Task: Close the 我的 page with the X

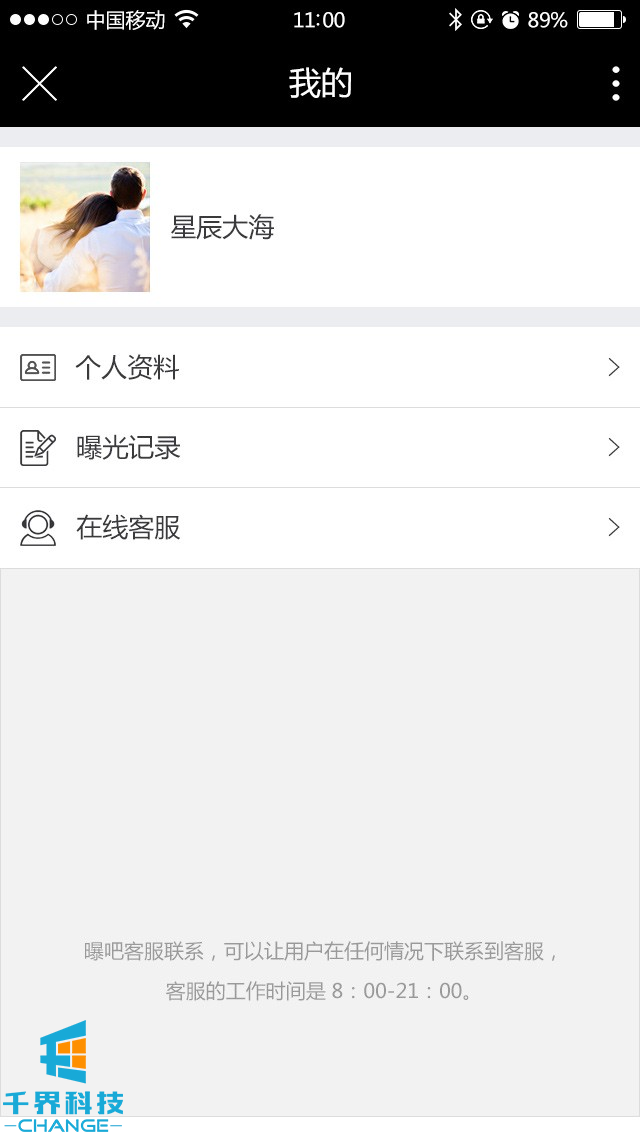Action: tap(39, 84)
